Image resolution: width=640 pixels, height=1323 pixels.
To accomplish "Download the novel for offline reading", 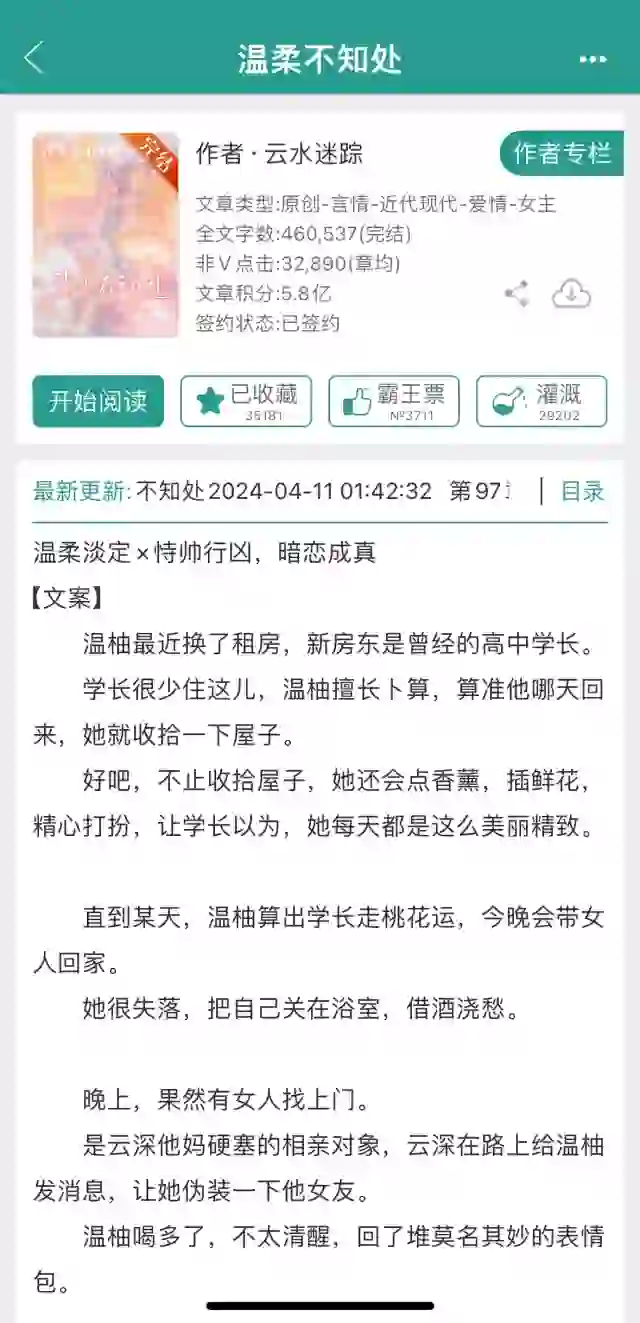I will [571, 294].
